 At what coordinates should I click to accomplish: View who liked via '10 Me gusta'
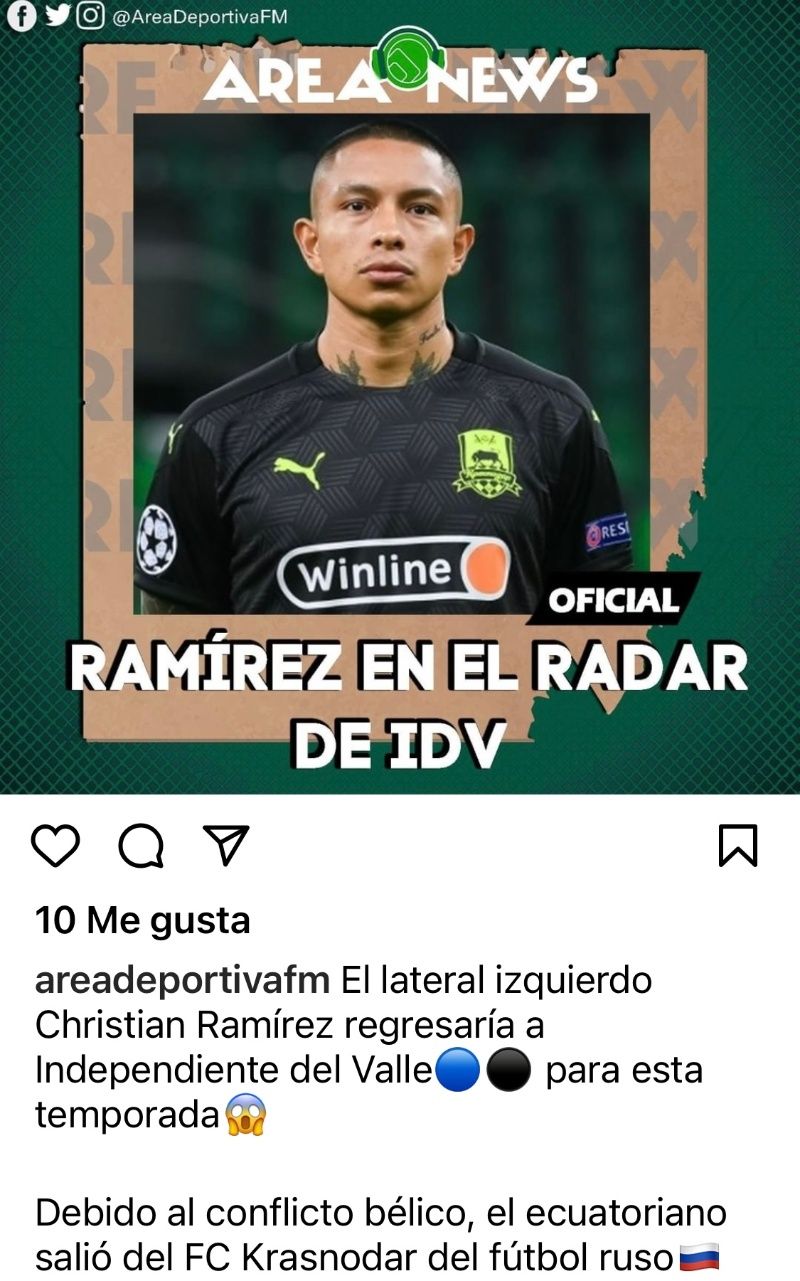pyautogui.click(x=142, y=920)
